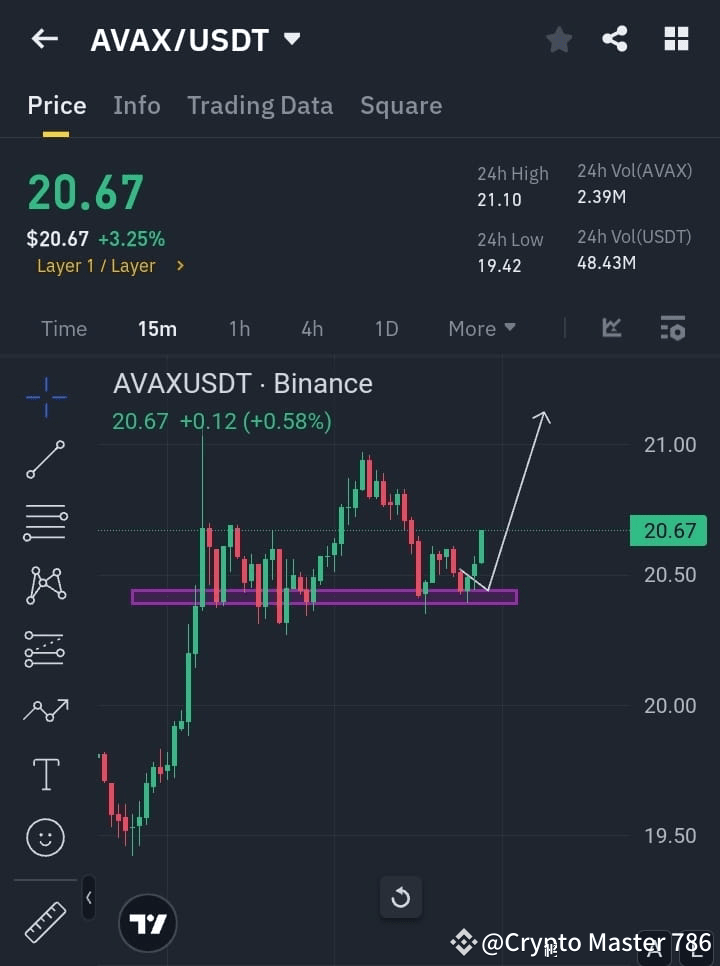
Task: Switch to the Trading Data tab
Action: 260,105
